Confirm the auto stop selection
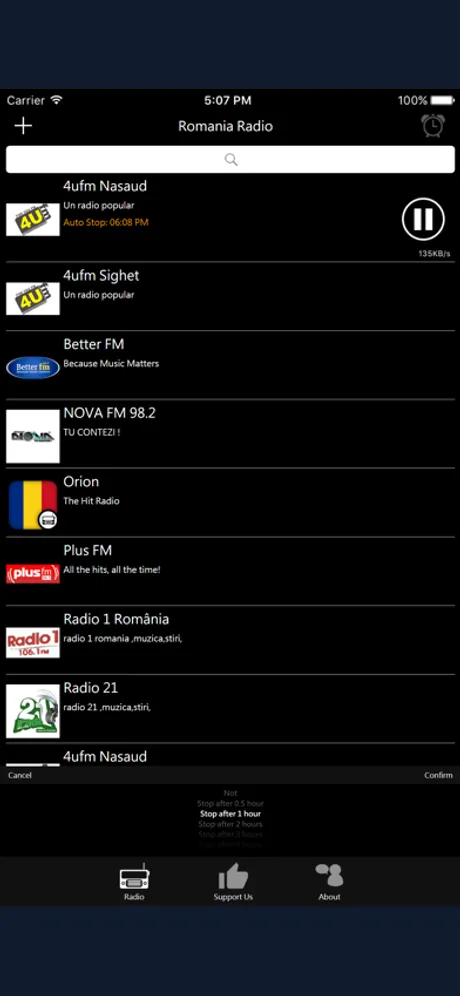 tap(438, 775)
